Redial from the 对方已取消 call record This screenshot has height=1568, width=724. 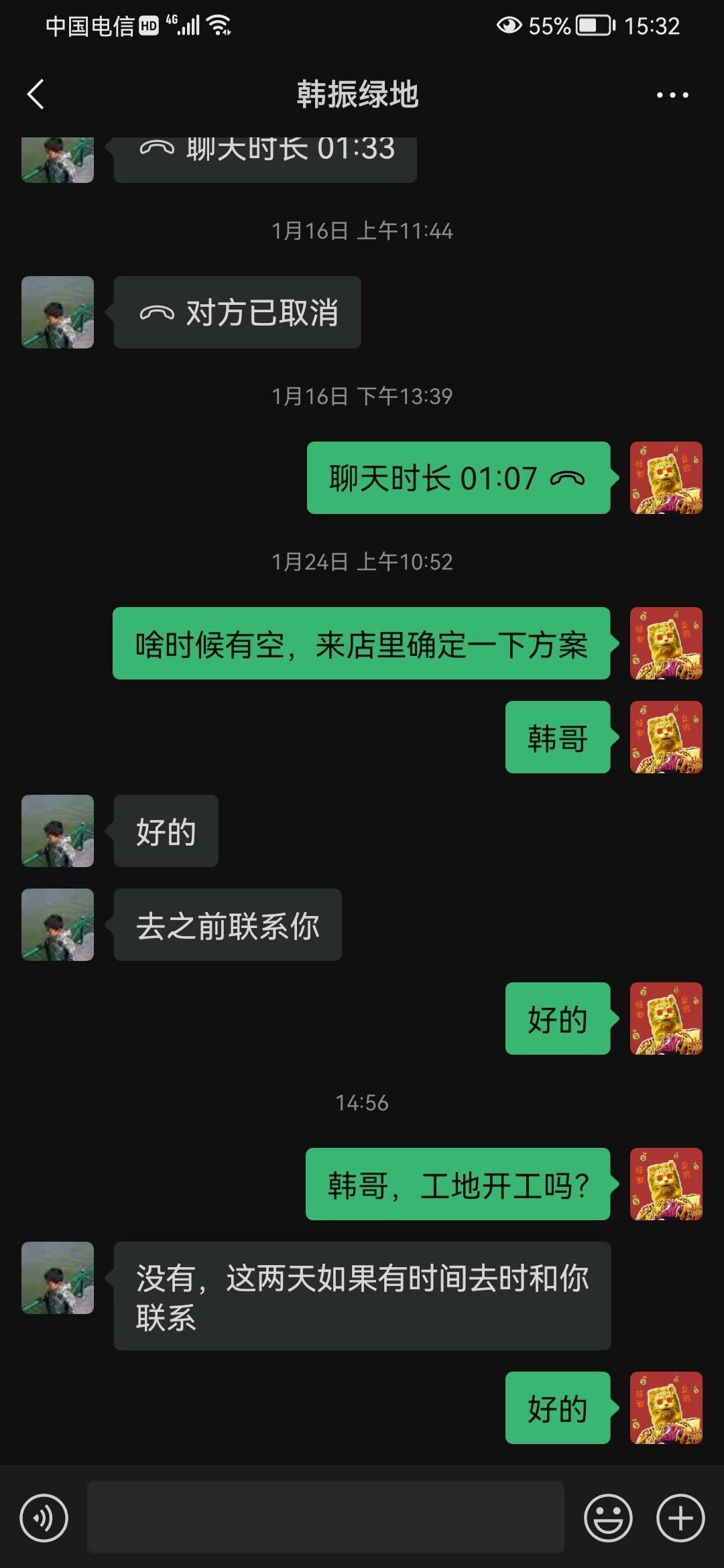click(x=237, y=312)
